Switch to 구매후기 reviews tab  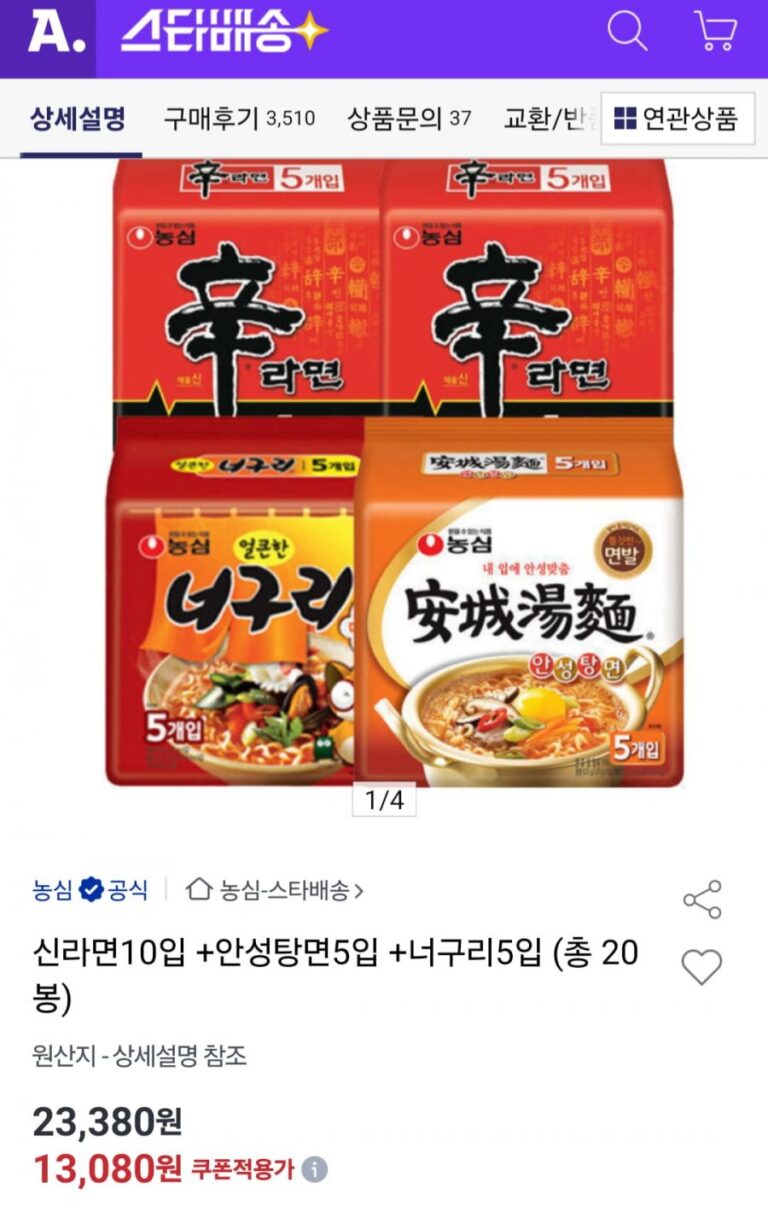239,119
